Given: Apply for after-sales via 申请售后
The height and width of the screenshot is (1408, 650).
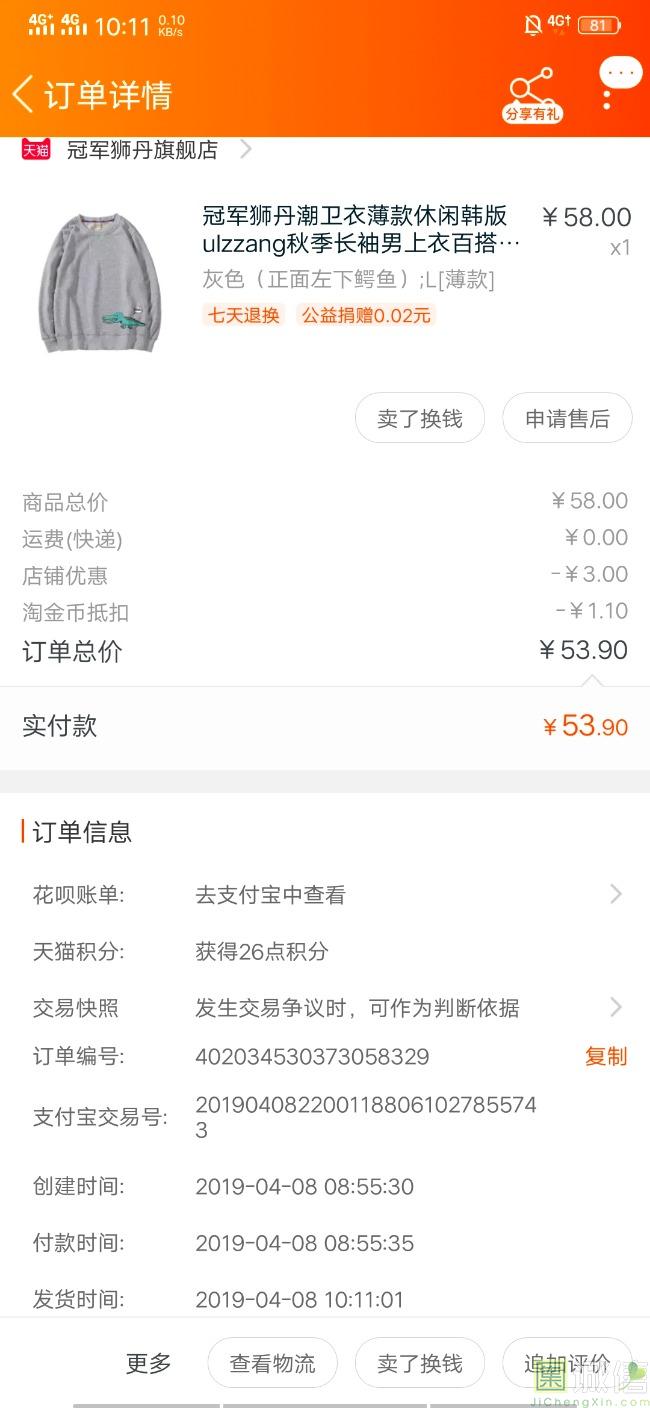Looking at the screenshot, I should 567,419.
